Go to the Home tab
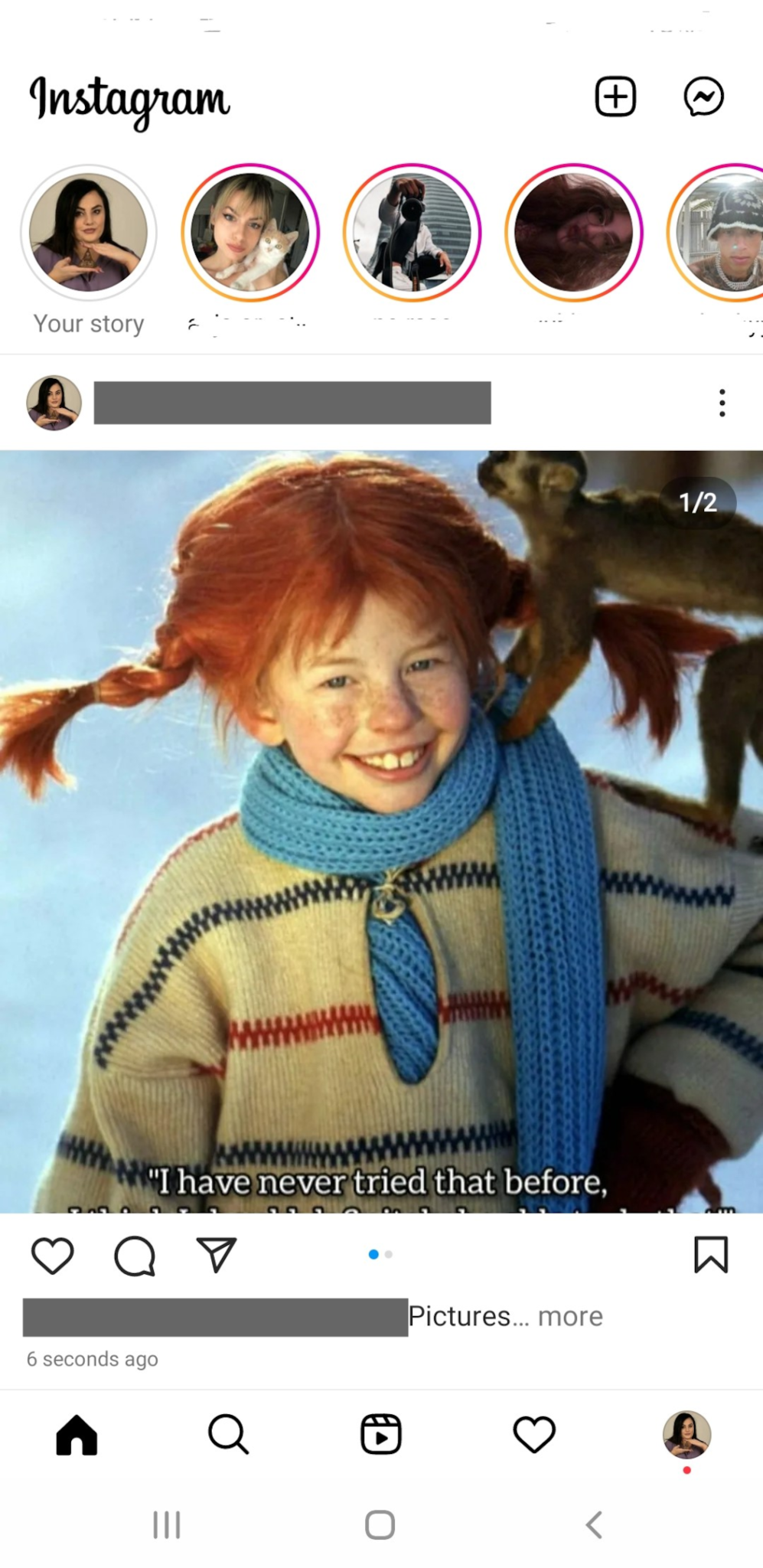763x1568 pixels. 77,1434
